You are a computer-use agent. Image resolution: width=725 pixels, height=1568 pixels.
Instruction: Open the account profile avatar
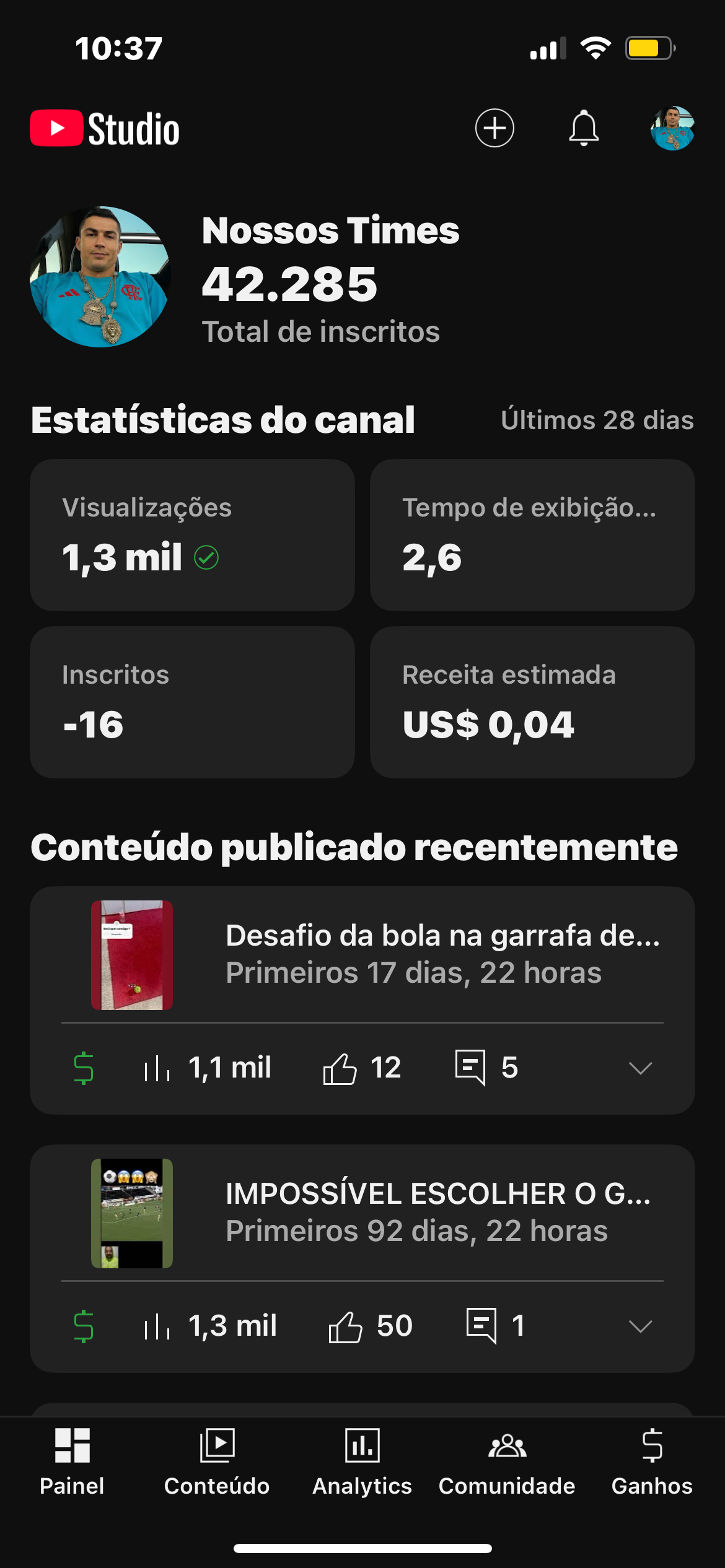(672, 128)
